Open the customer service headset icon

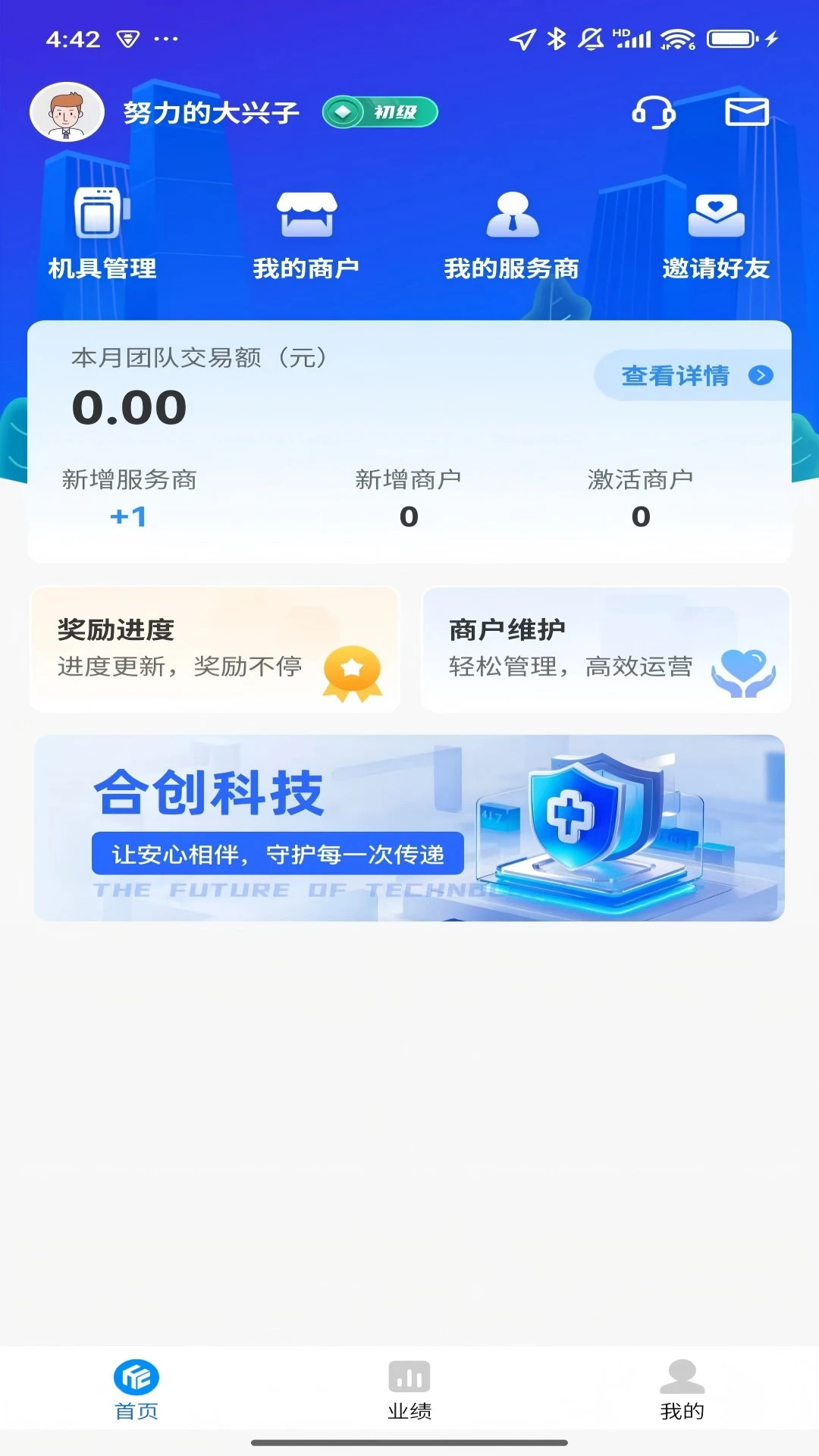[654, 112]
